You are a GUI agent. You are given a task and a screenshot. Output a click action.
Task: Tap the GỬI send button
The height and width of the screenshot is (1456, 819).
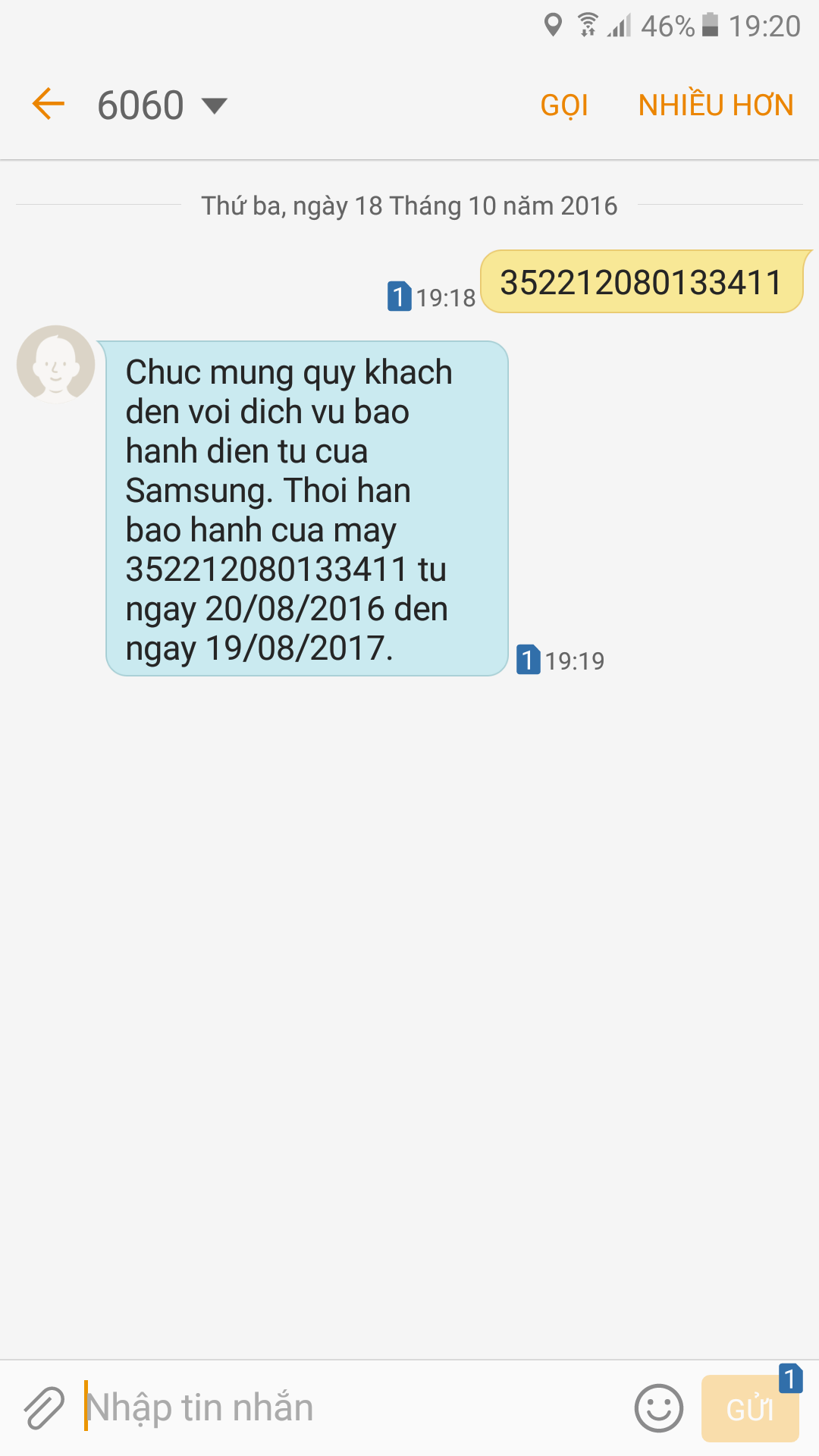coord(750,1408)
